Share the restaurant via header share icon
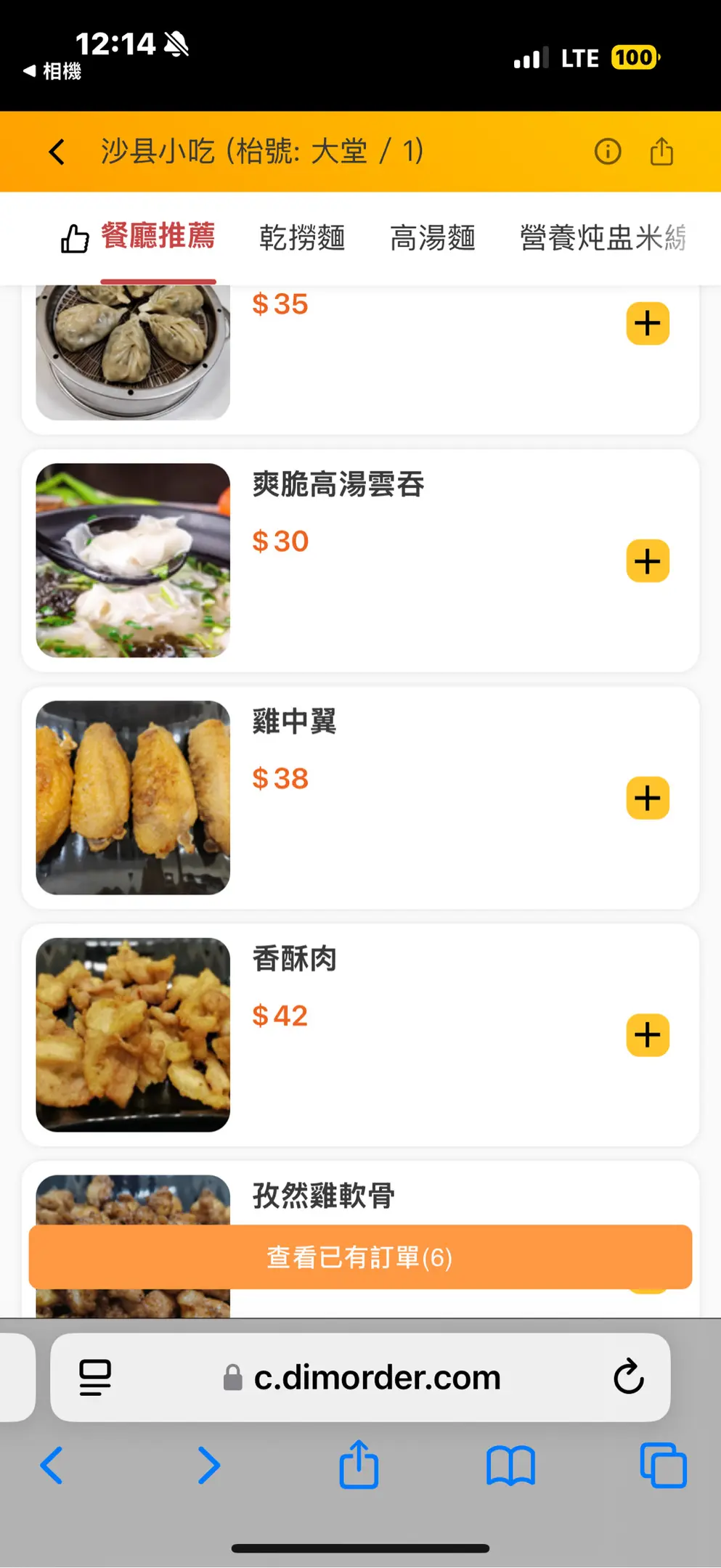 click(661, 152)
